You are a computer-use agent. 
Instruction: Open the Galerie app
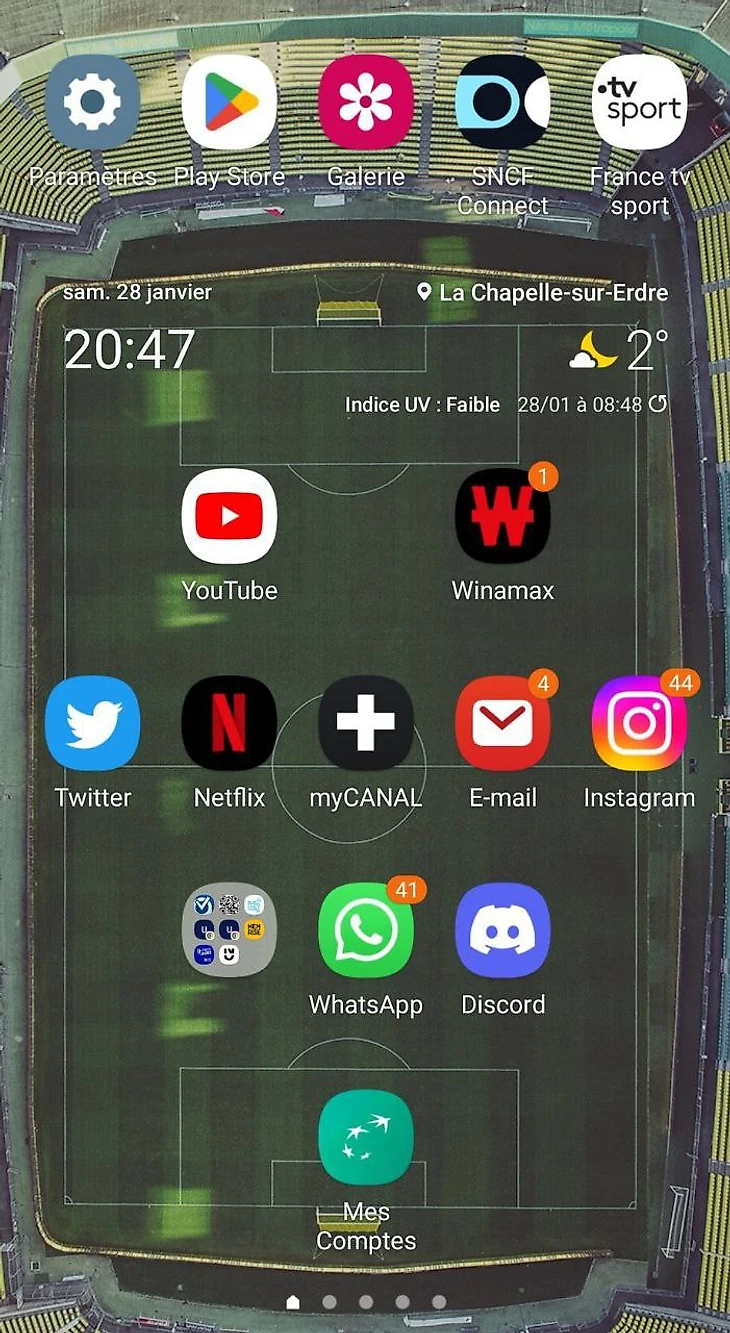(366, 102)
